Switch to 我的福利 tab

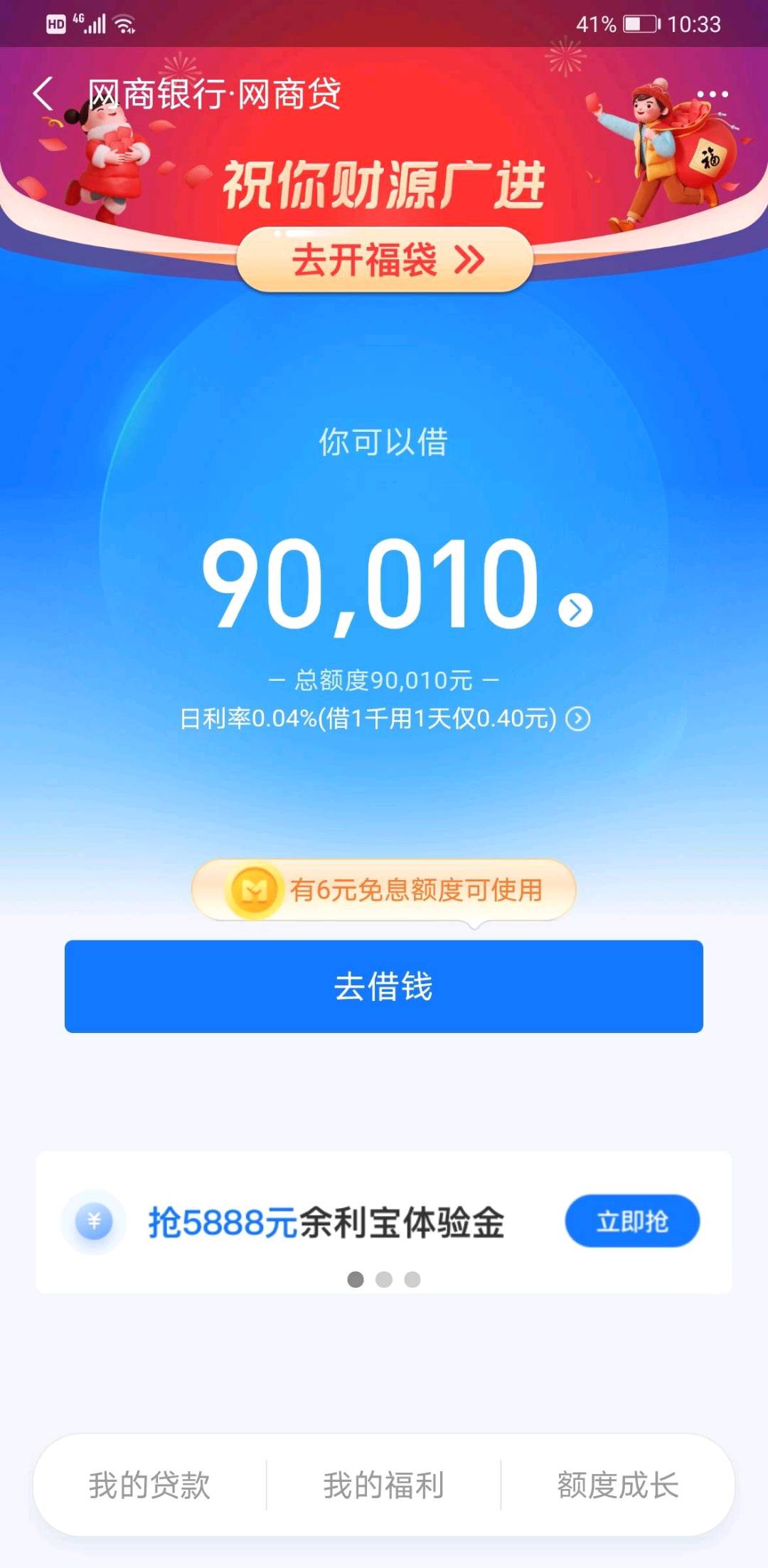coord(384,1485)
